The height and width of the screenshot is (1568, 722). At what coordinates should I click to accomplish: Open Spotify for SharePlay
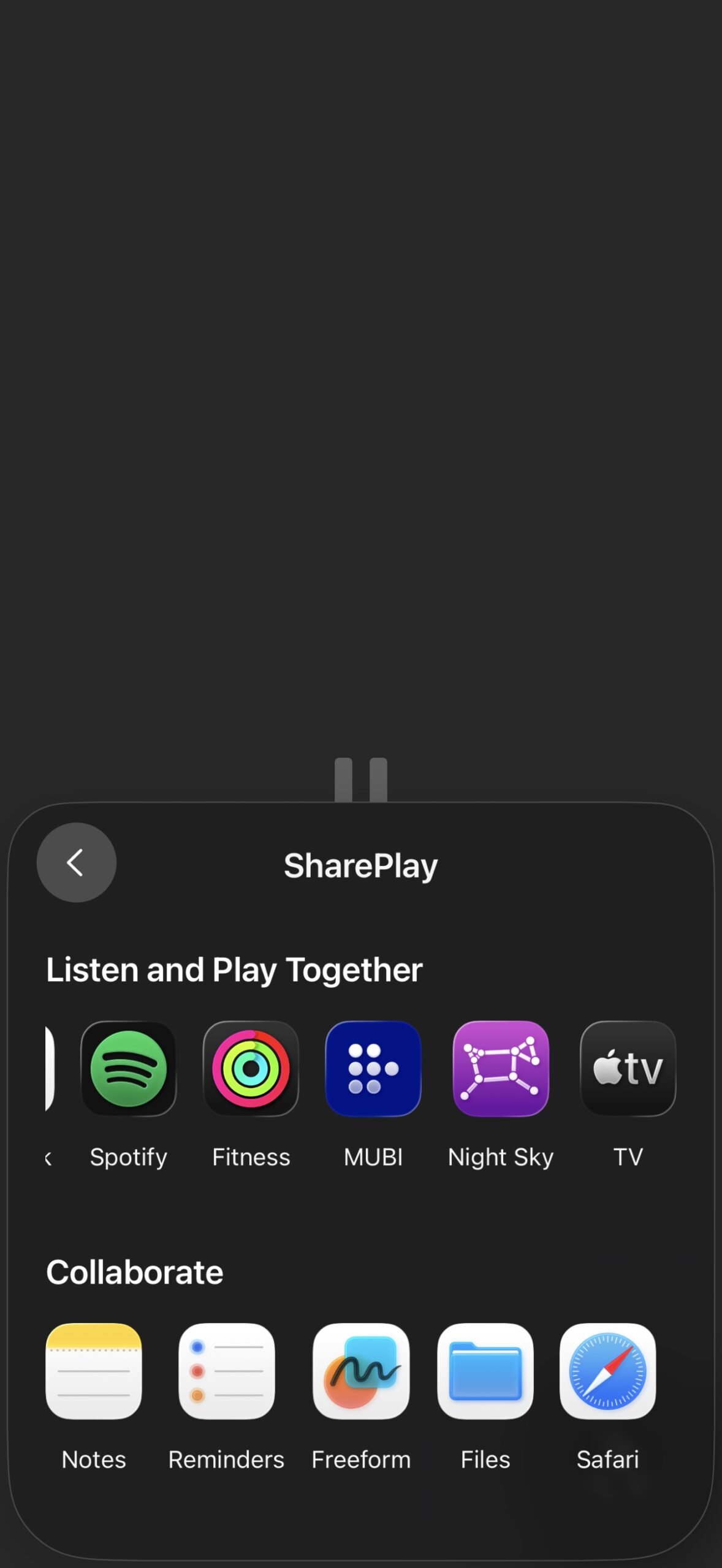128,1069
